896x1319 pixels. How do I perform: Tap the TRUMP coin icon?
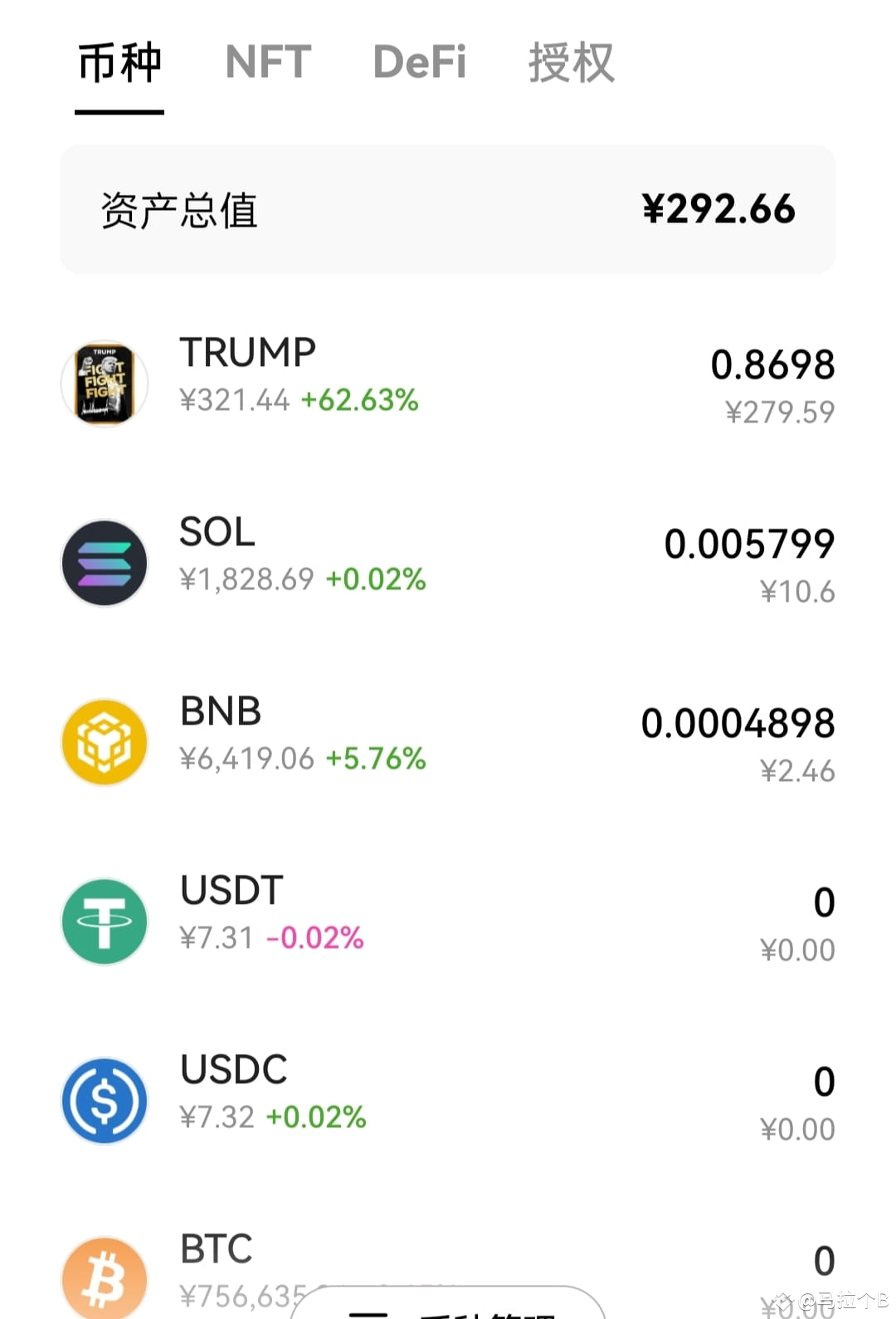point(105,383)
